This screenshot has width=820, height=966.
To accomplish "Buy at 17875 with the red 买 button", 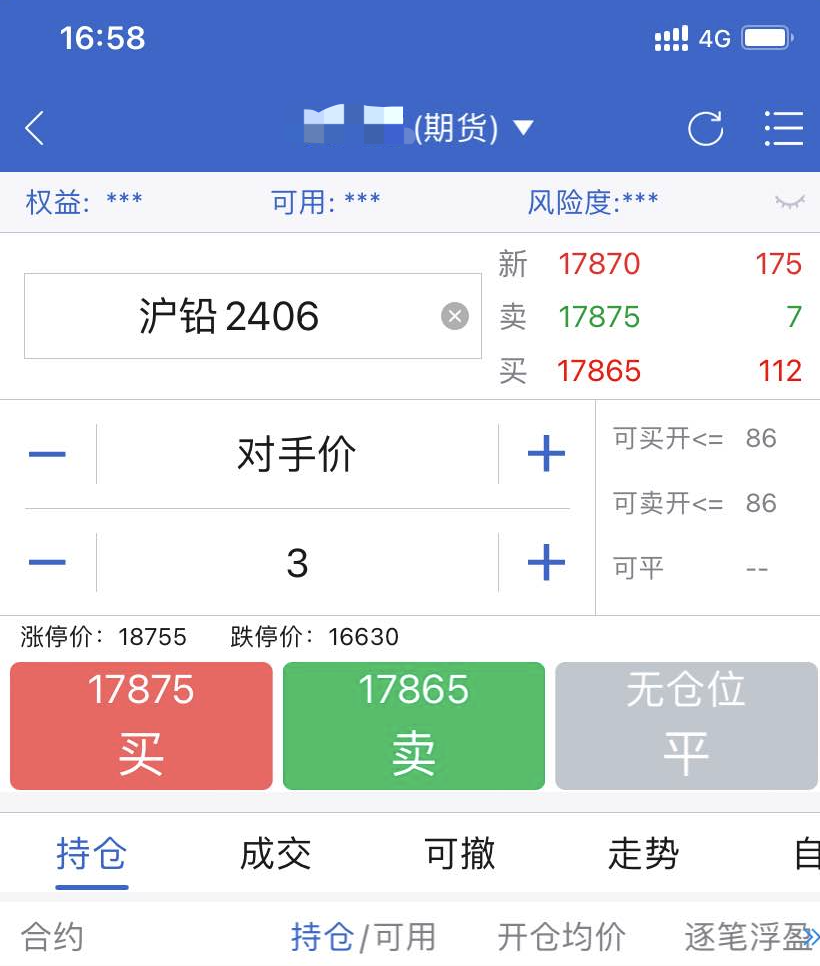I will click(141, 725).
